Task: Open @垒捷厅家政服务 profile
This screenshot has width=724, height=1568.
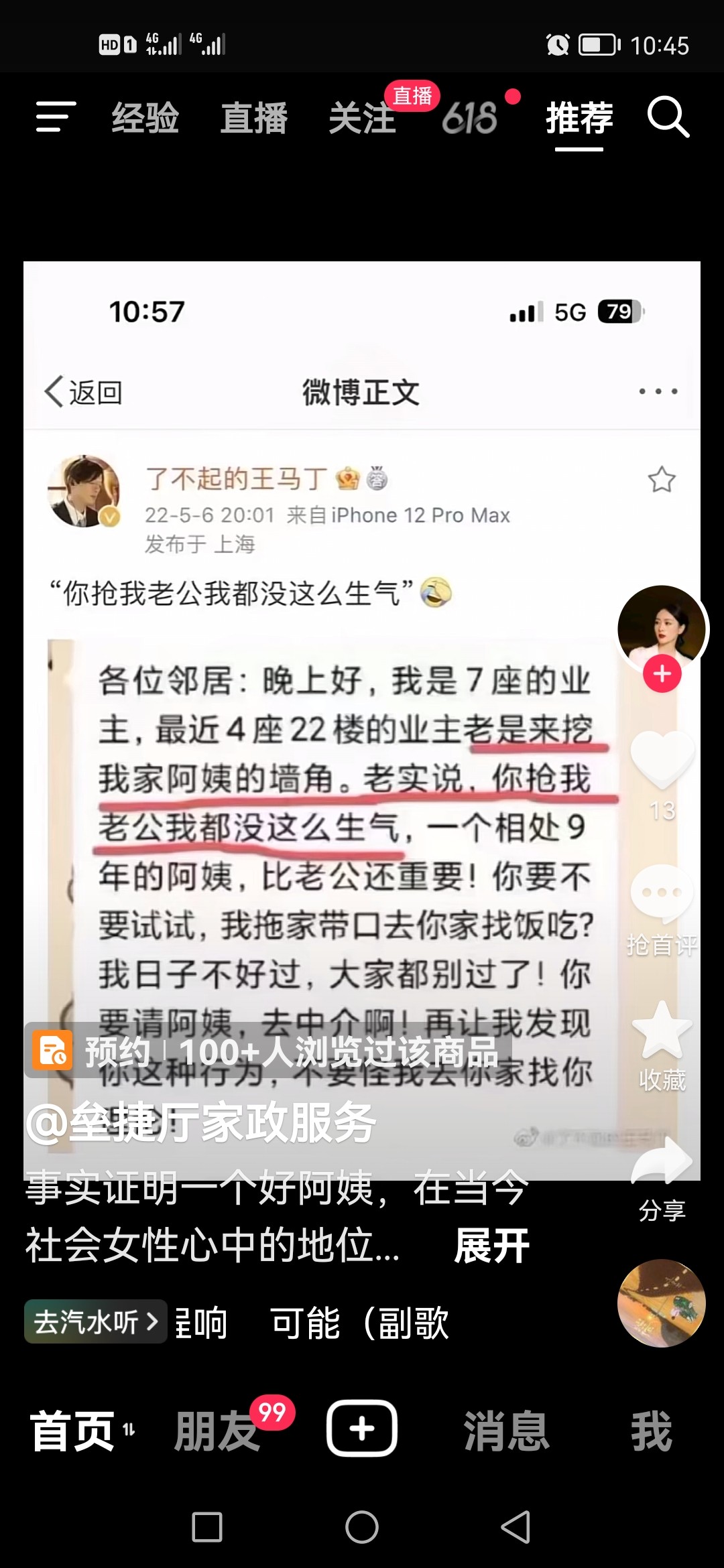Action: pos(201,1122)
